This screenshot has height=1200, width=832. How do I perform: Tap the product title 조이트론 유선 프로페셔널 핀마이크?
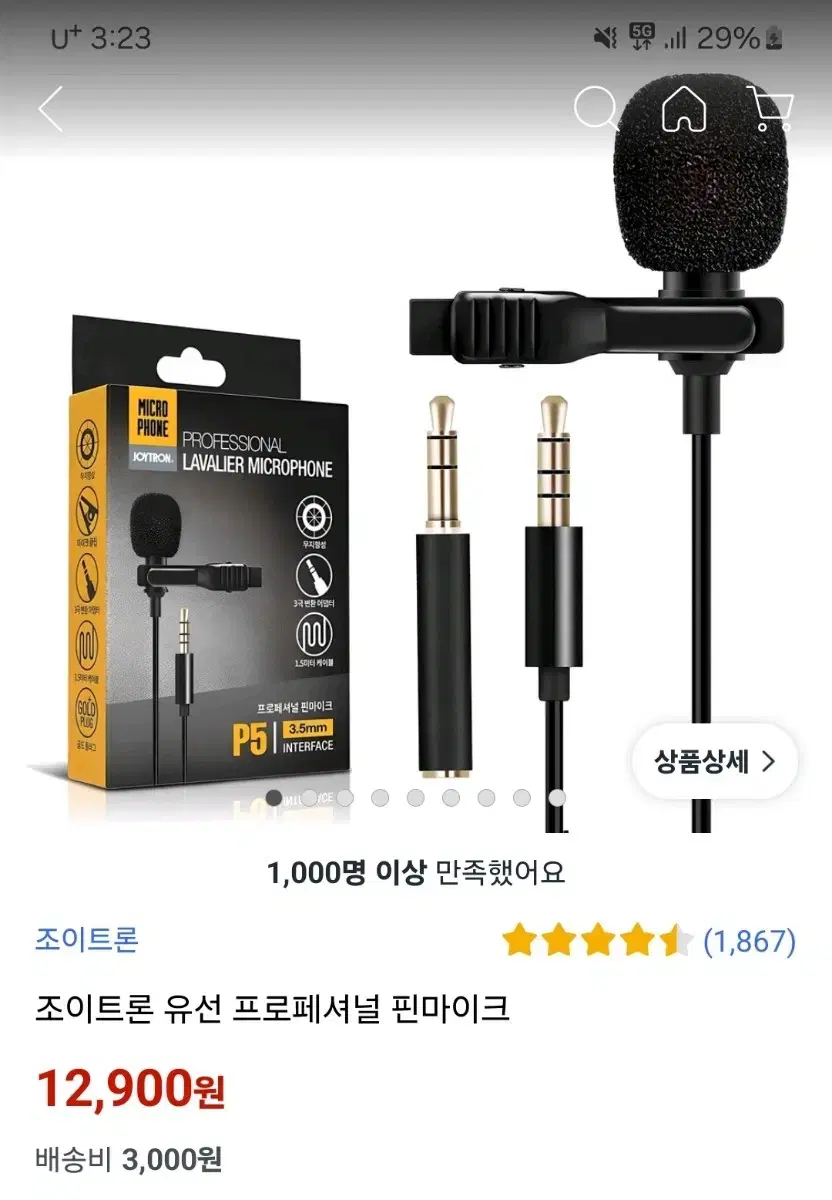(x=267, y=1008)
